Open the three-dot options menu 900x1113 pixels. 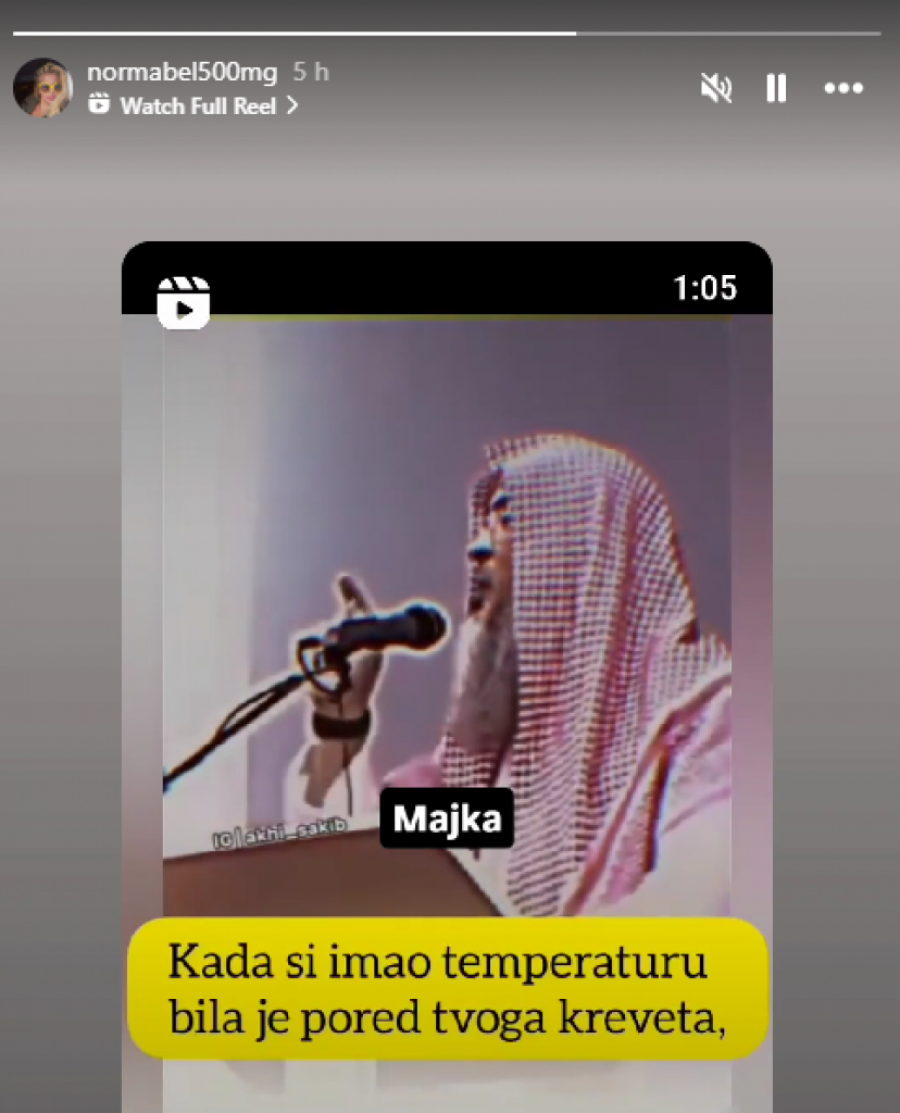[x=843, y=89]
